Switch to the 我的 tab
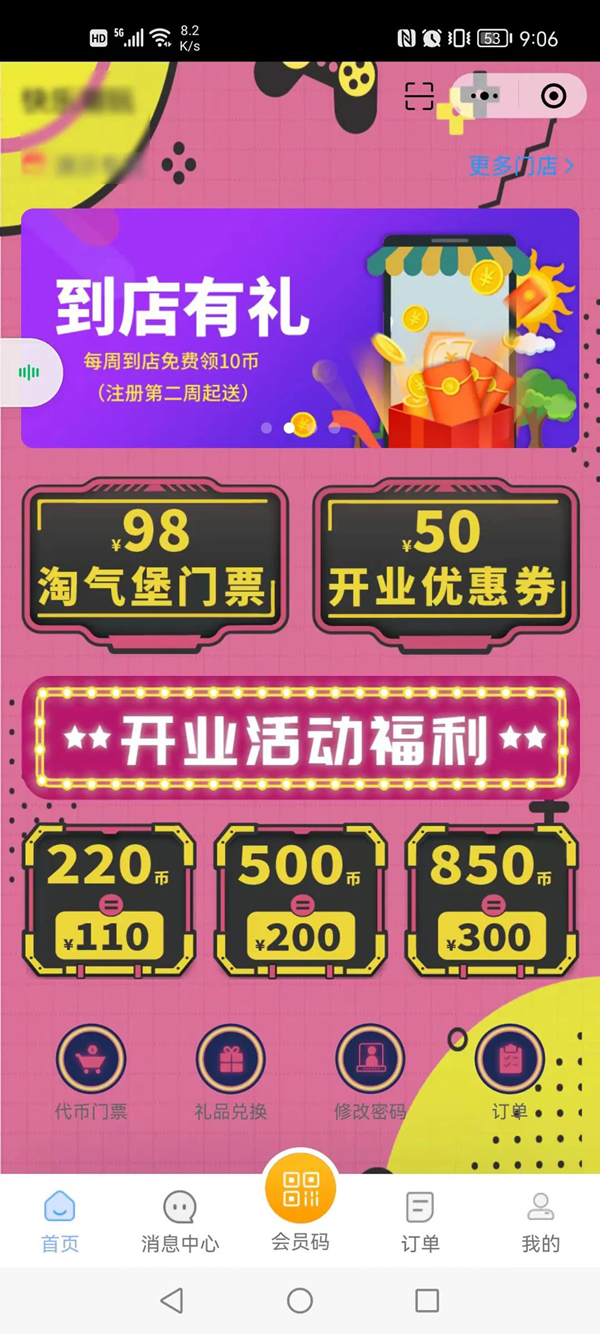The height and width of the screenshot is (1334, 600). (540, 1222)
